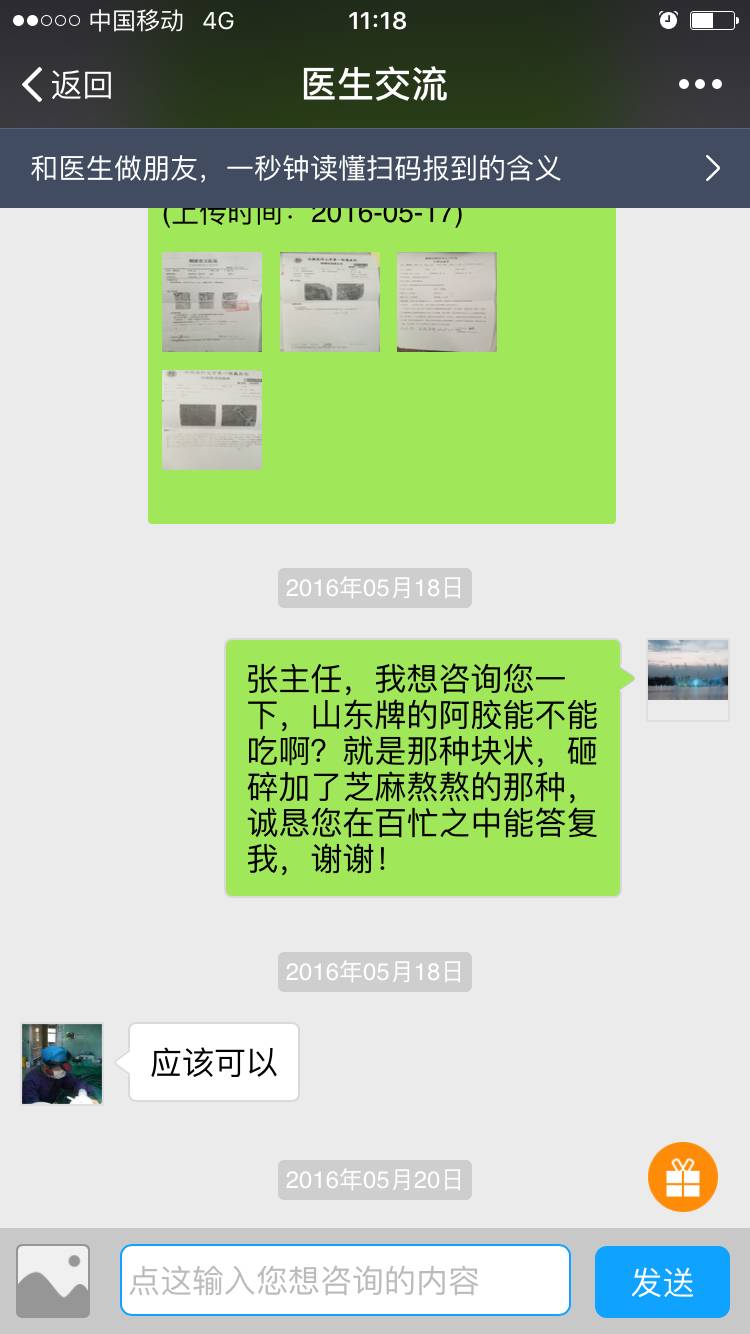Open the third uploaded report image
Image resolution: width=750 pixels, height=1334 pixels.
447,302
